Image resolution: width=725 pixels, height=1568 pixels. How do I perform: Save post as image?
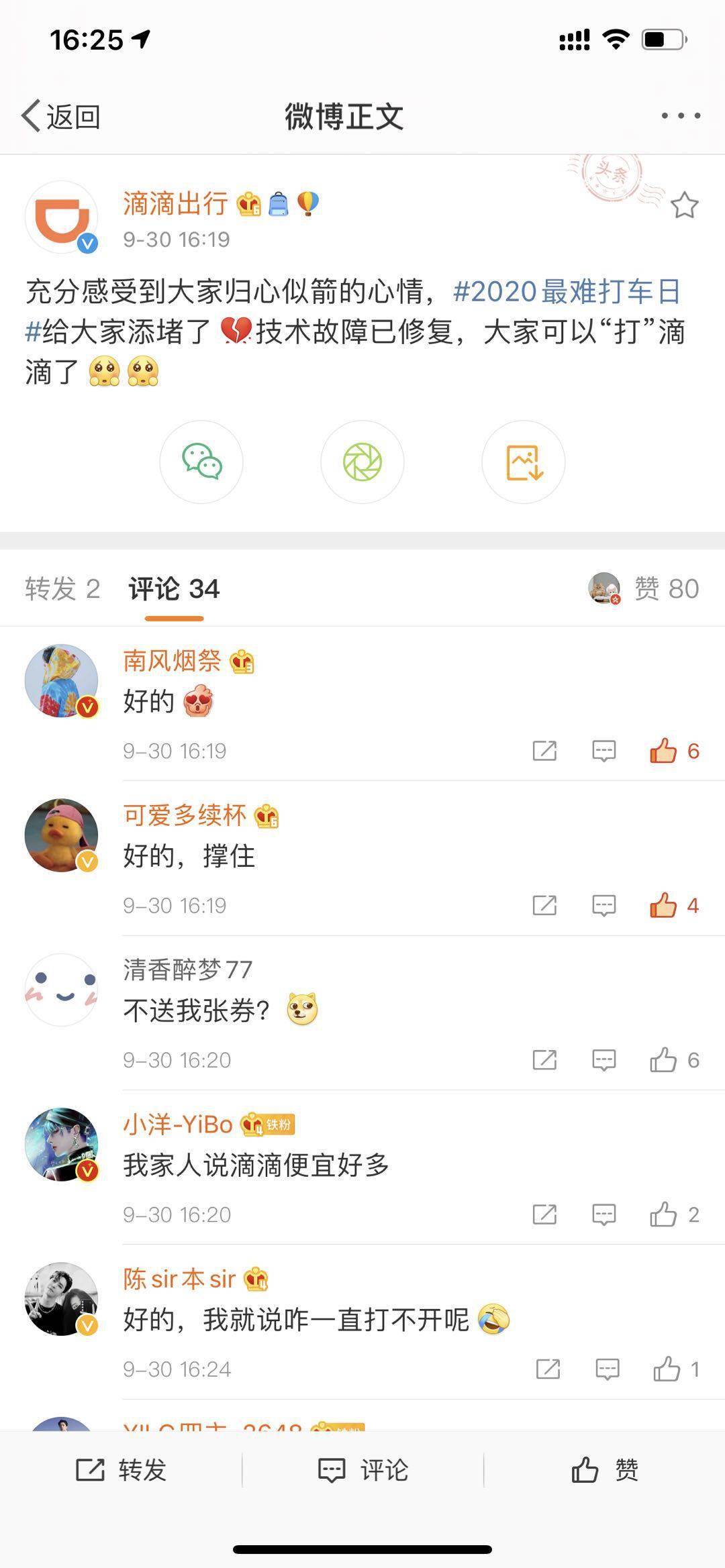pyautogui.click(x=524, y=462)
